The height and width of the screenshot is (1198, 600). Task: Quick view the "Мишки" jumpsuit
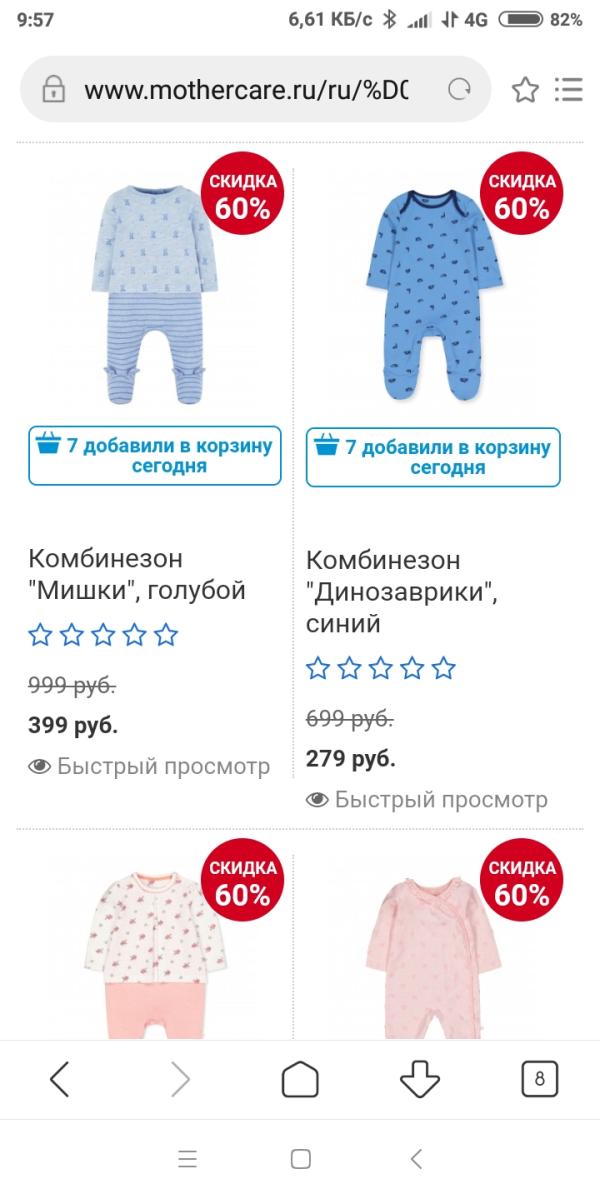click(150, 767)
